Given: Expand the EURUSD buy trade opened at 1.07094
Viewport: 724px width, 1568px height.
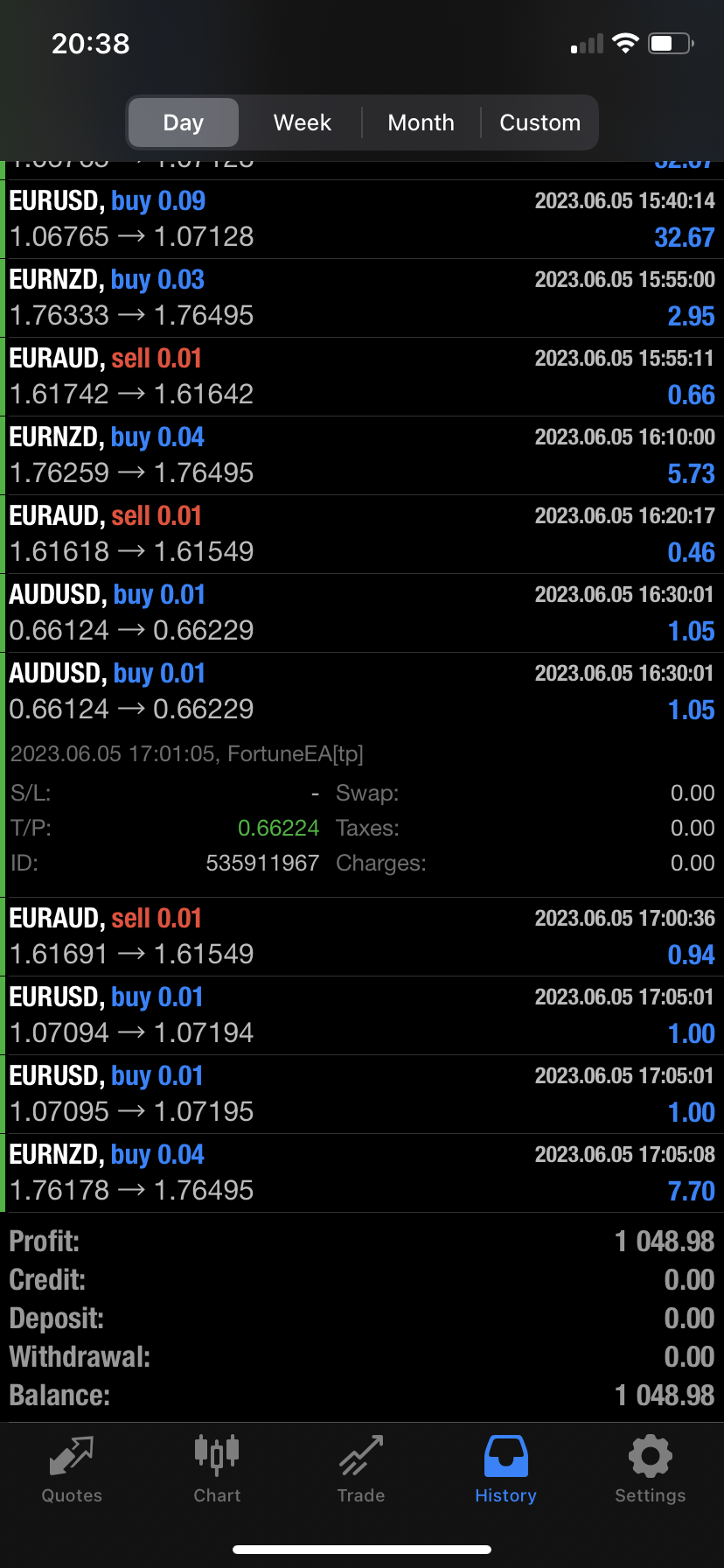Looking at the screenshot, I should (362, 1015).
